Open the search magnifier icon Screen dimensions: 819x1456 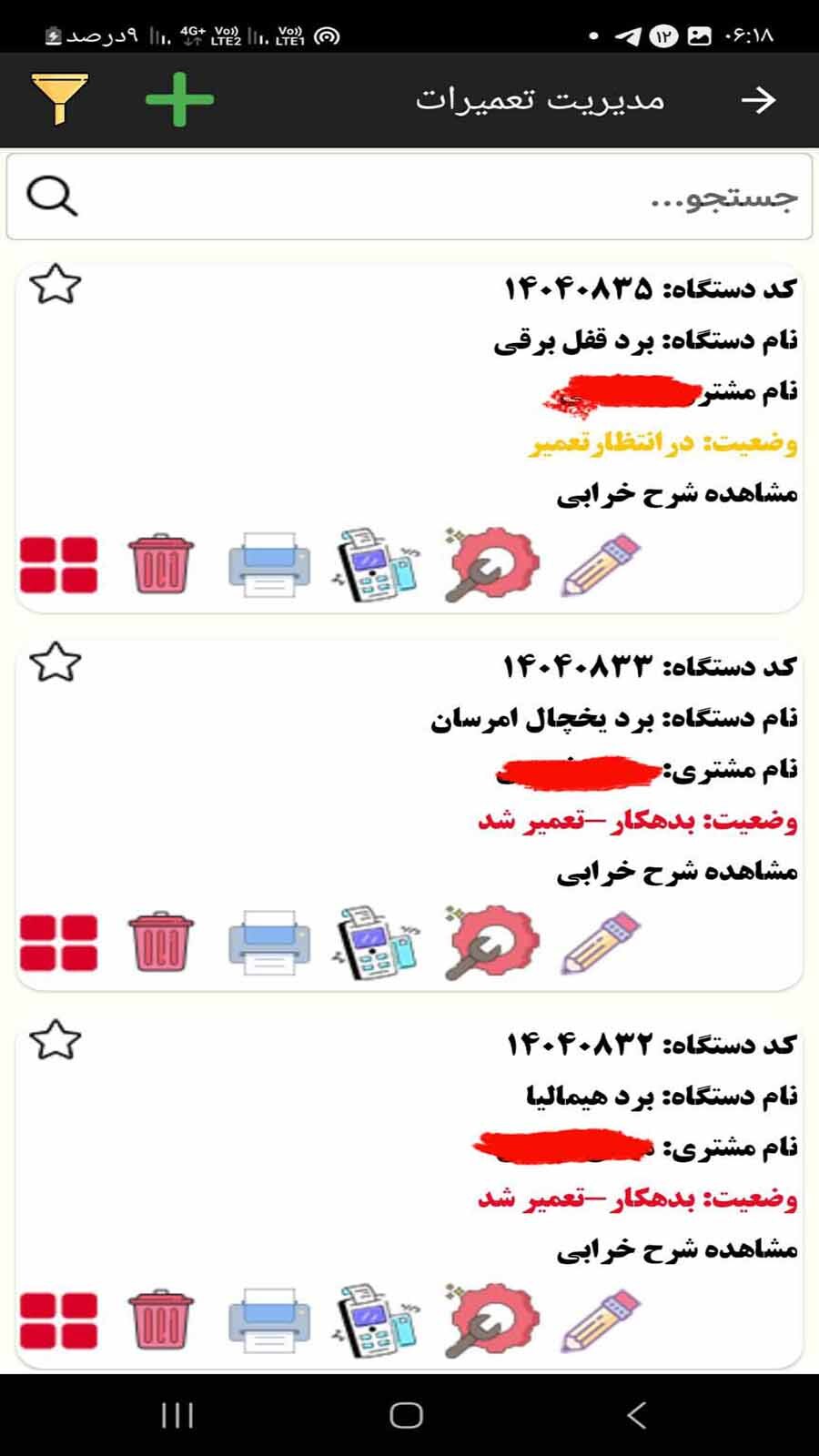click(x=50, y=195)
